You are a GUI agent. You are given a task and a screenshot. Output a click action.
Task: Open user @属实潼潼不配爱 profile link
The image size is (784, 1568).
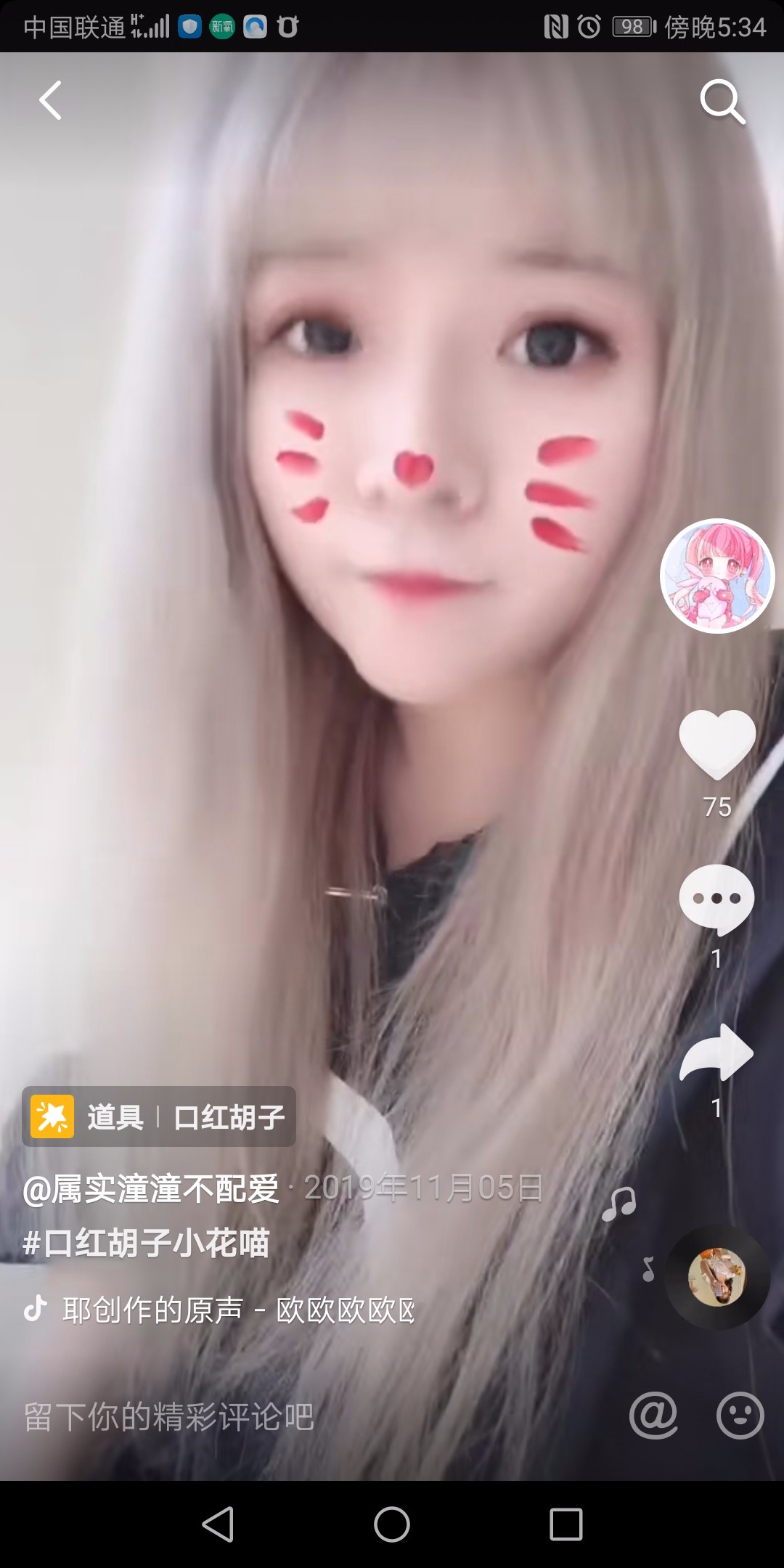point(151,1189)
